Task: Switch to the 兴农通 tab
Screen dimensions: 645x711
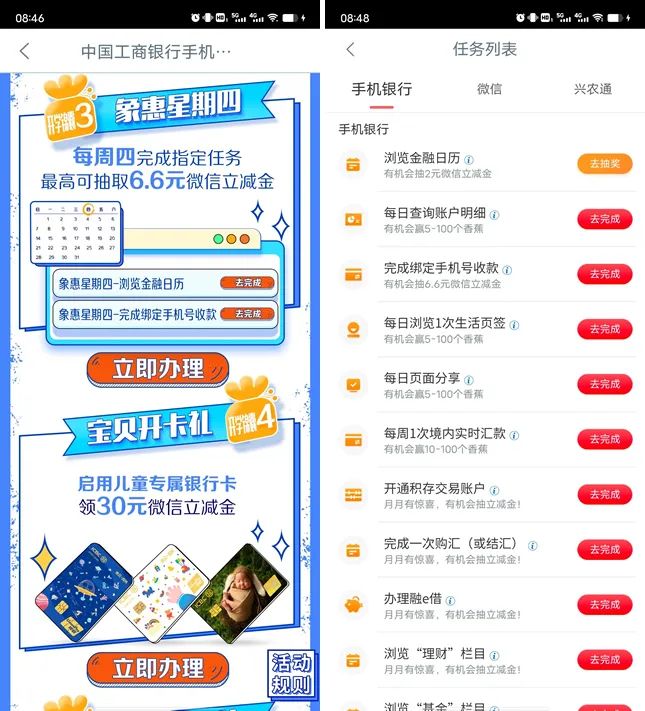Action: point(593,89)
